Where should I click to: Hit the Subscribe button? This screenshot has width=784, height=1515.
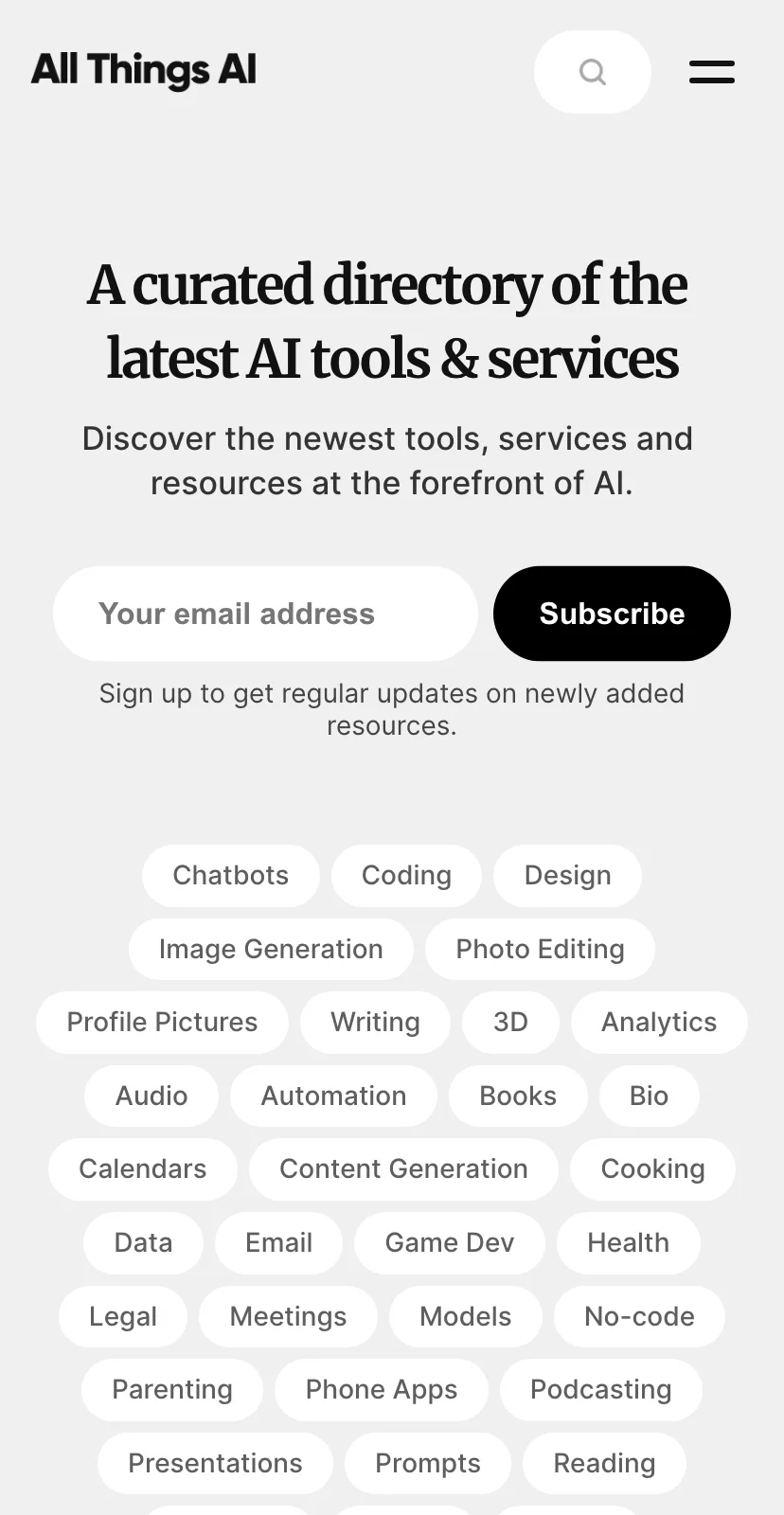(x=612, y=614)
